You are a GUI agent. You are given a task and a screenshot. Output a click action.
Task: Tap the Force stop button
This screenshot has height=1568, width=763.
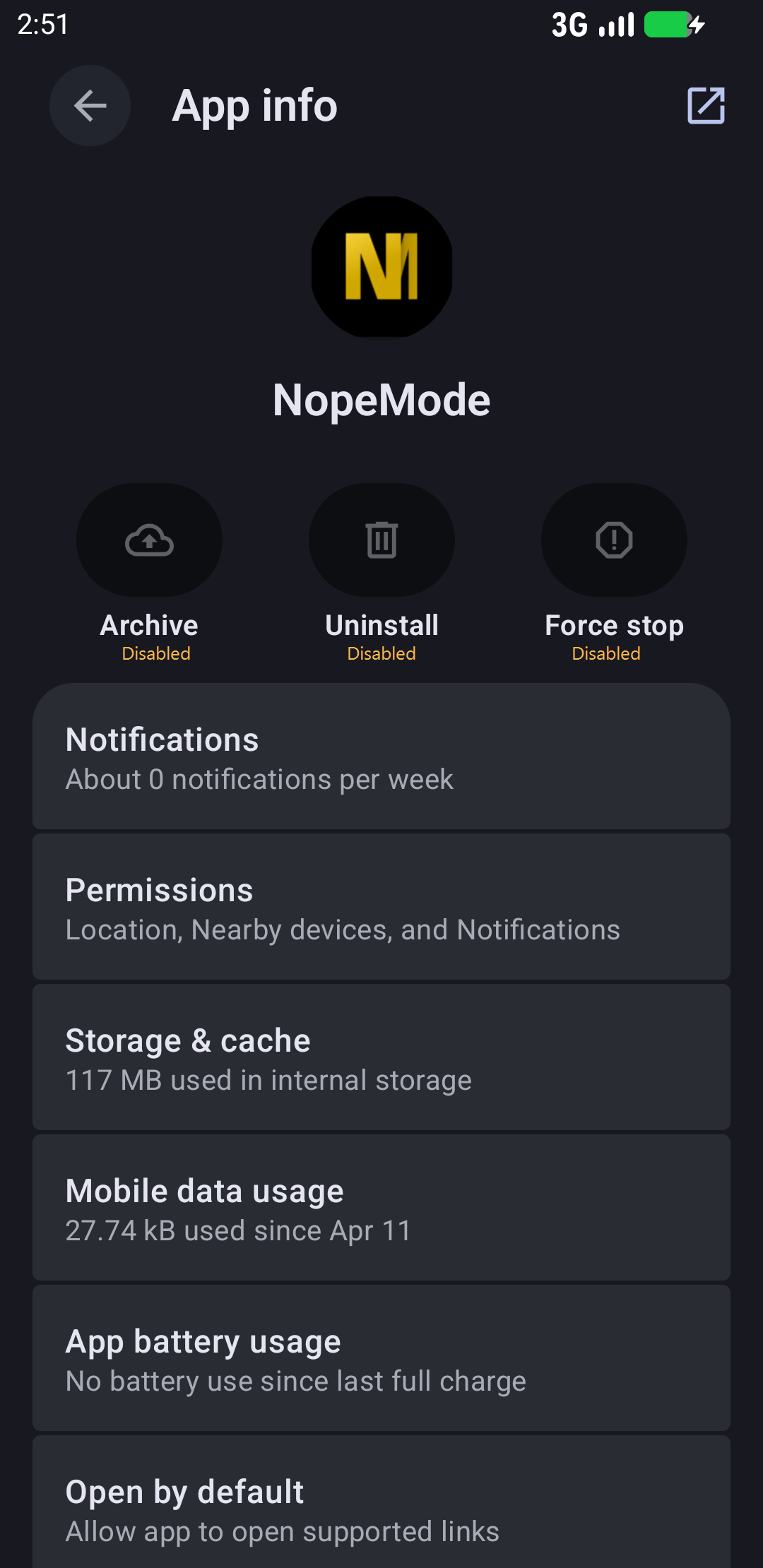point(614,541)
